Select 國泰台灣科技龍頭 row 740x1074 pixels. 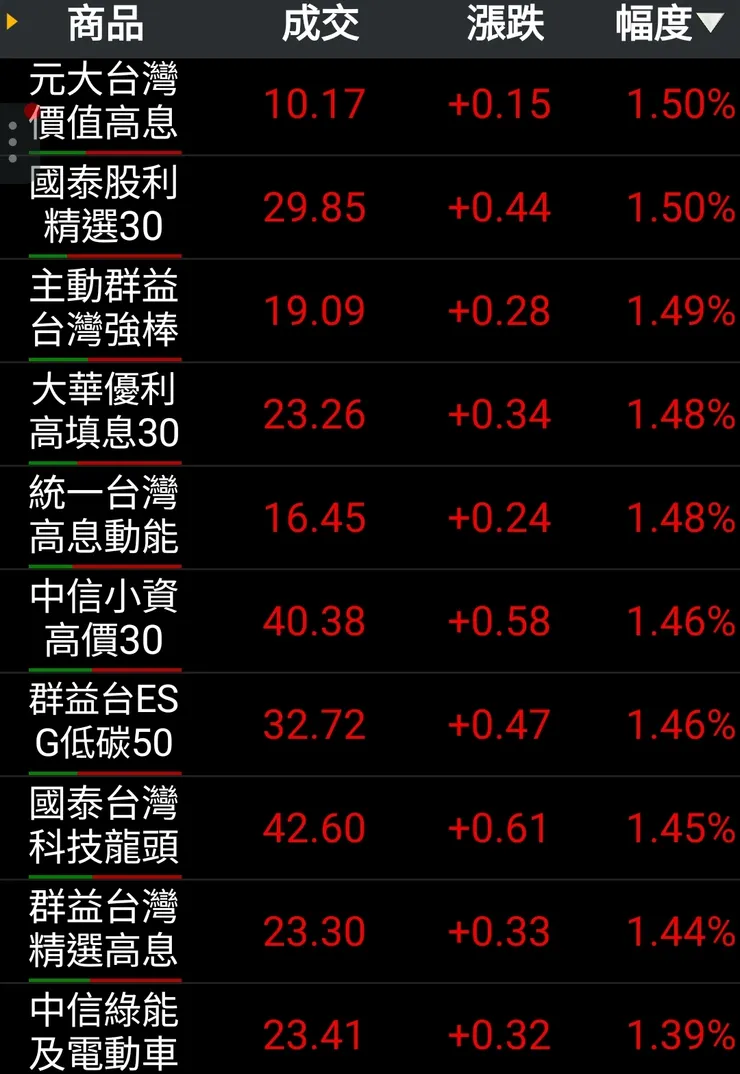pos(104,827)
